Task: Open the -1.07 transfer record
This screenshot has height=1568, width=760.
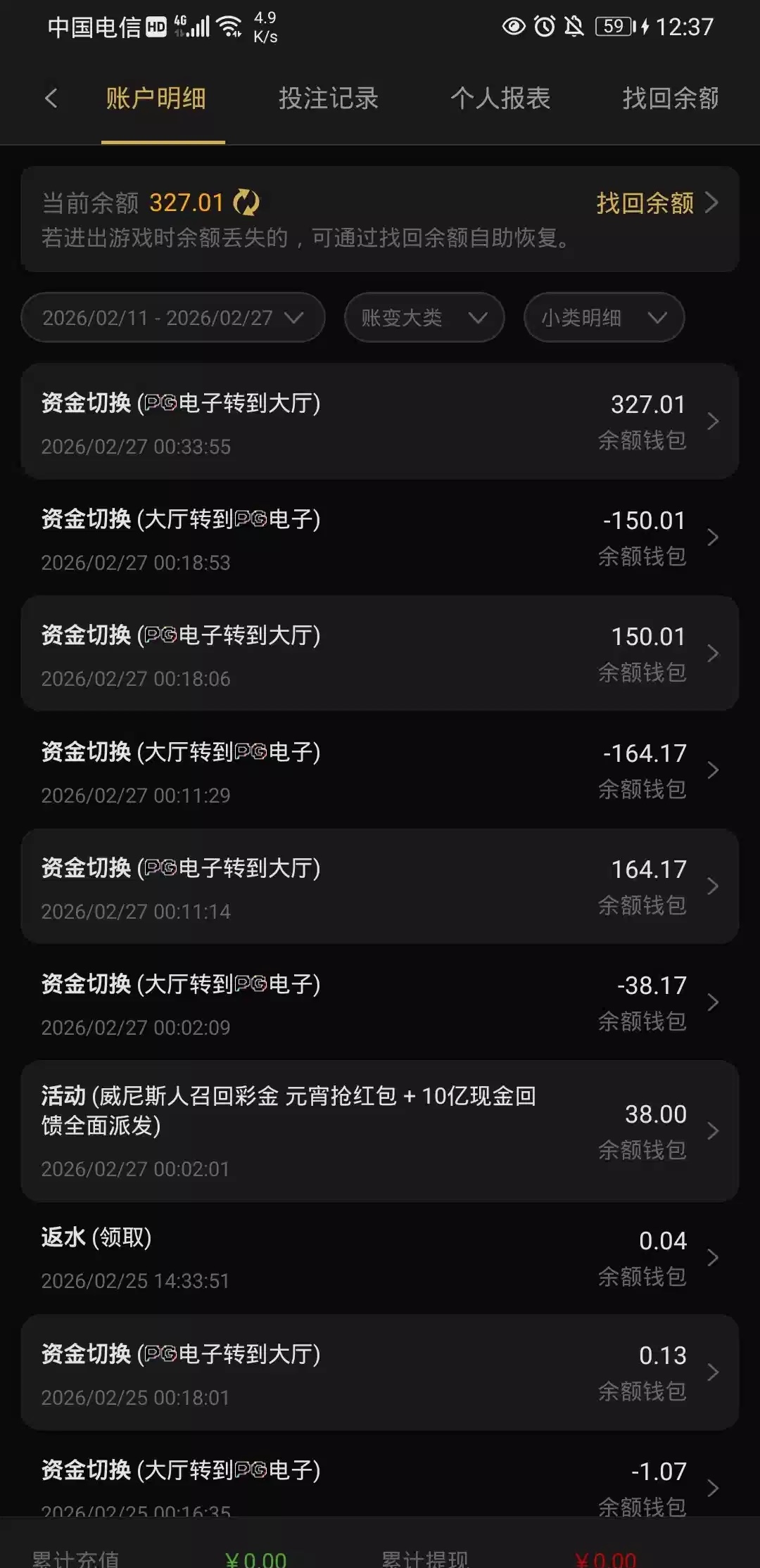Action: coord(380,1484)
